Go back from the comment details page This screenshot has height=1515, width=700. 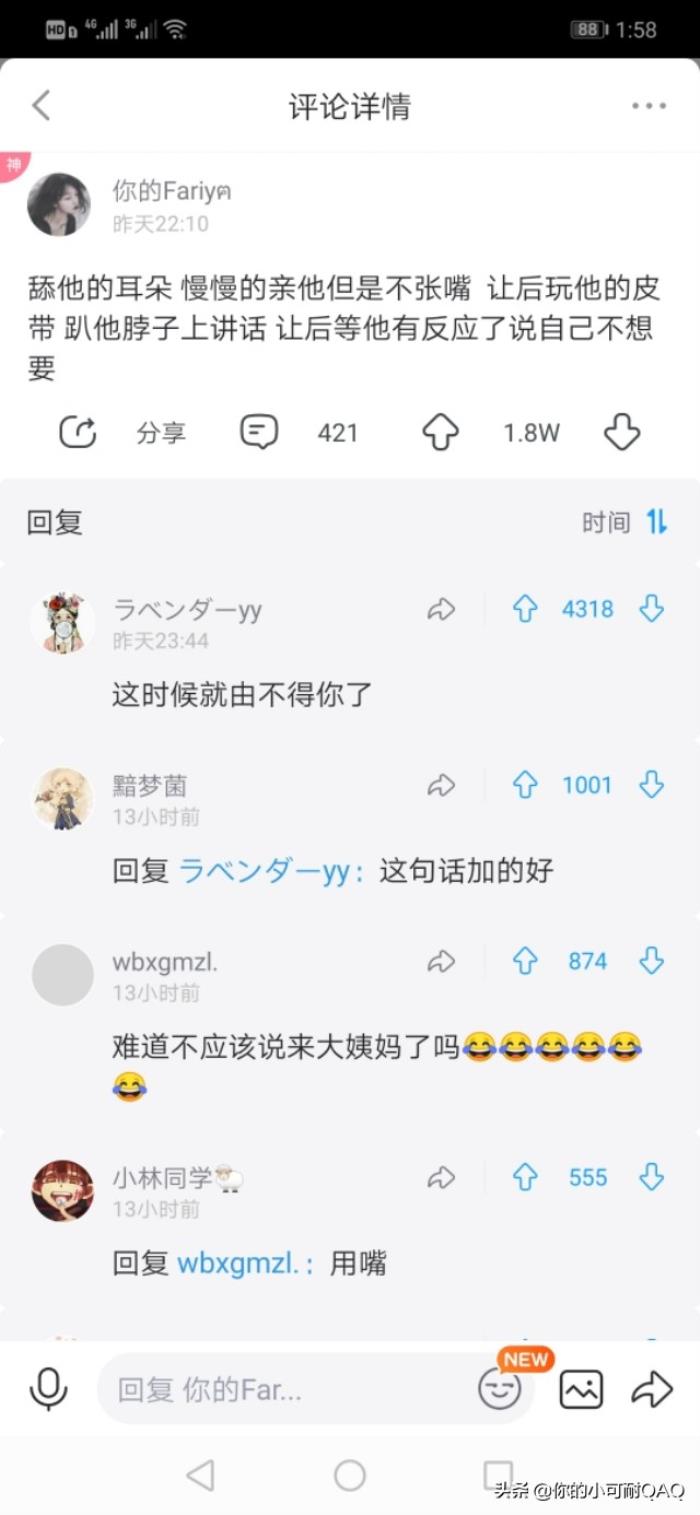tap(41, 106)
